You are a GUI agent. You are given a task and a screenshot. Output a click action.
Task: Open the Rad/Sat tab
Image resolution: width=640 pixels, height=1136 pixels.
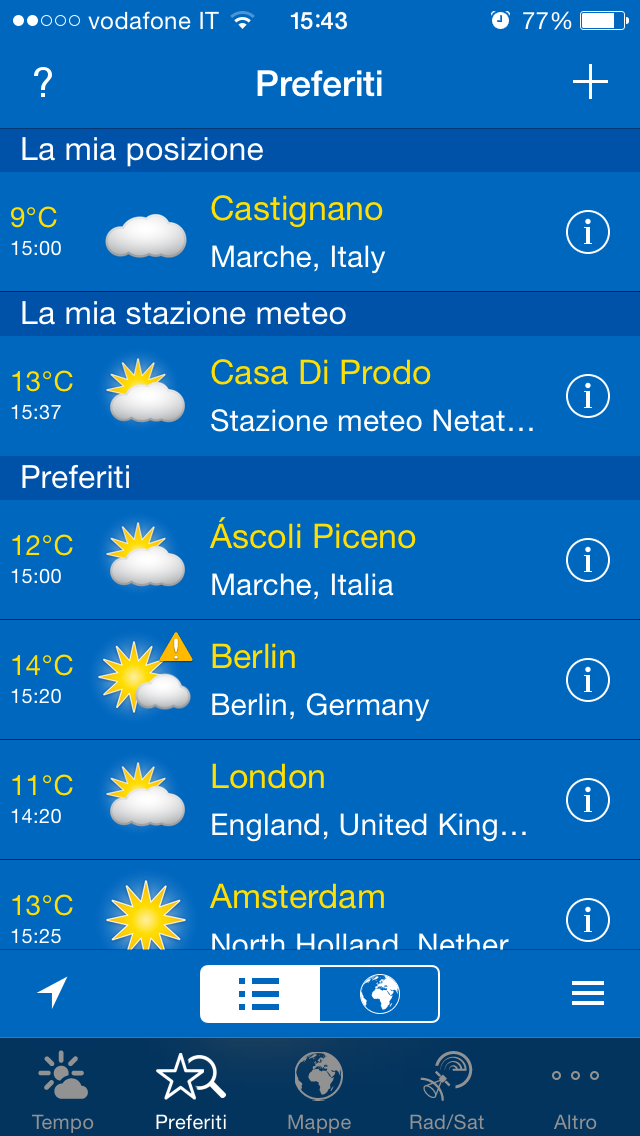click(x=446, y=1090)
